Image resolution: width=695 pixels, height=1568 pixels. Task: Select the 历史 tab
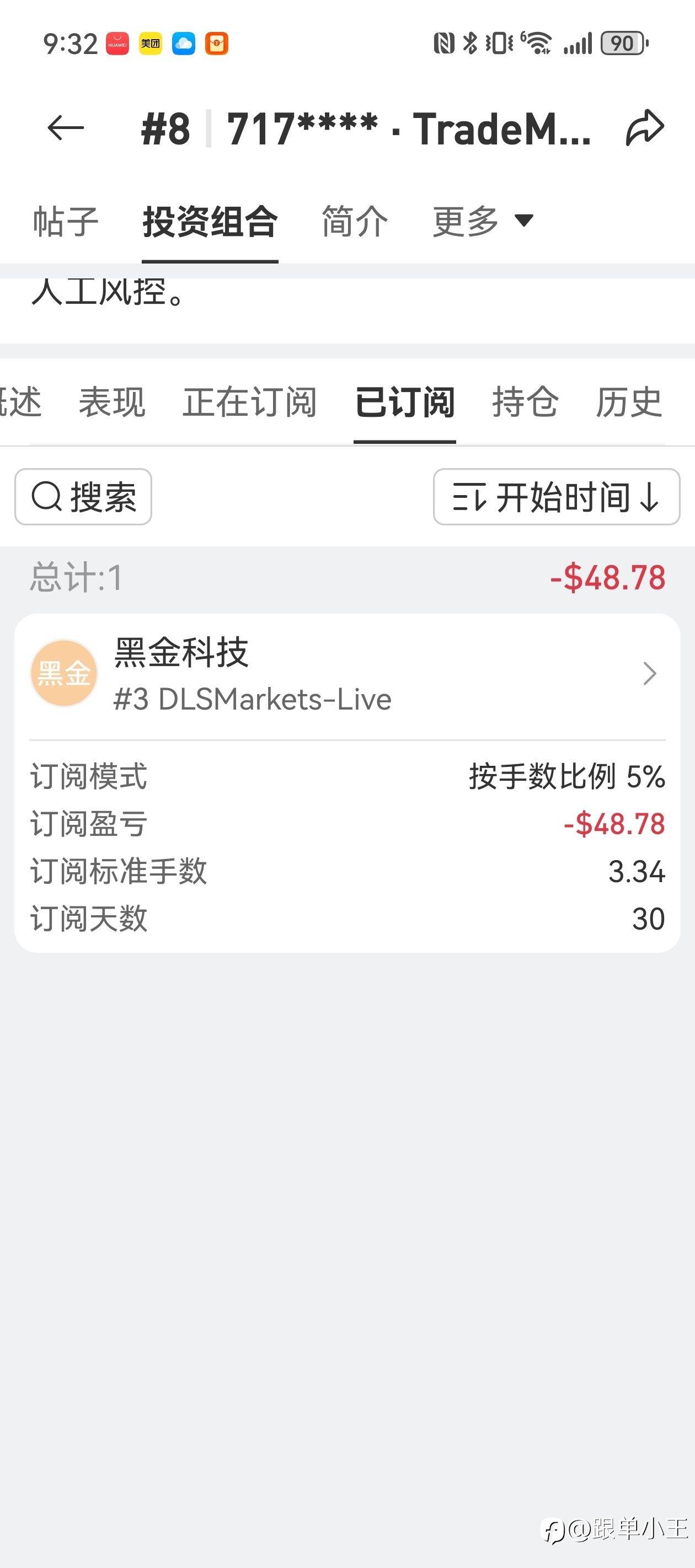[x=628, y=403]
